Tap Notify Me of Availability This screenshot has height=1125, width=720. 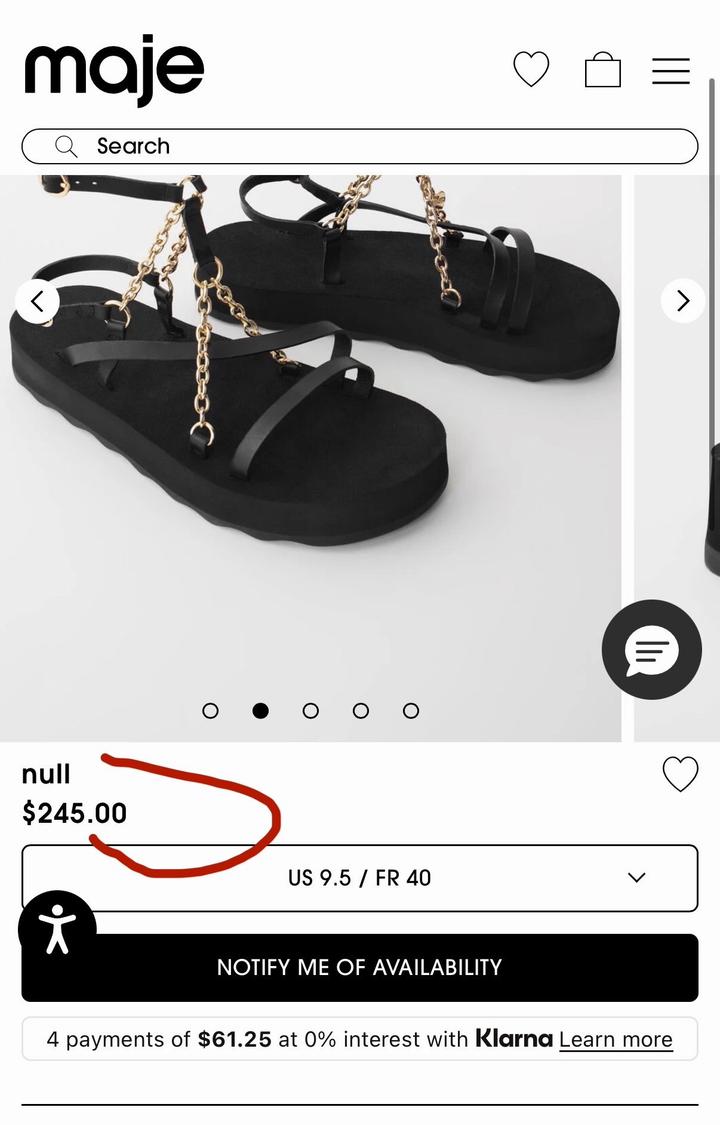click(360, 968)
